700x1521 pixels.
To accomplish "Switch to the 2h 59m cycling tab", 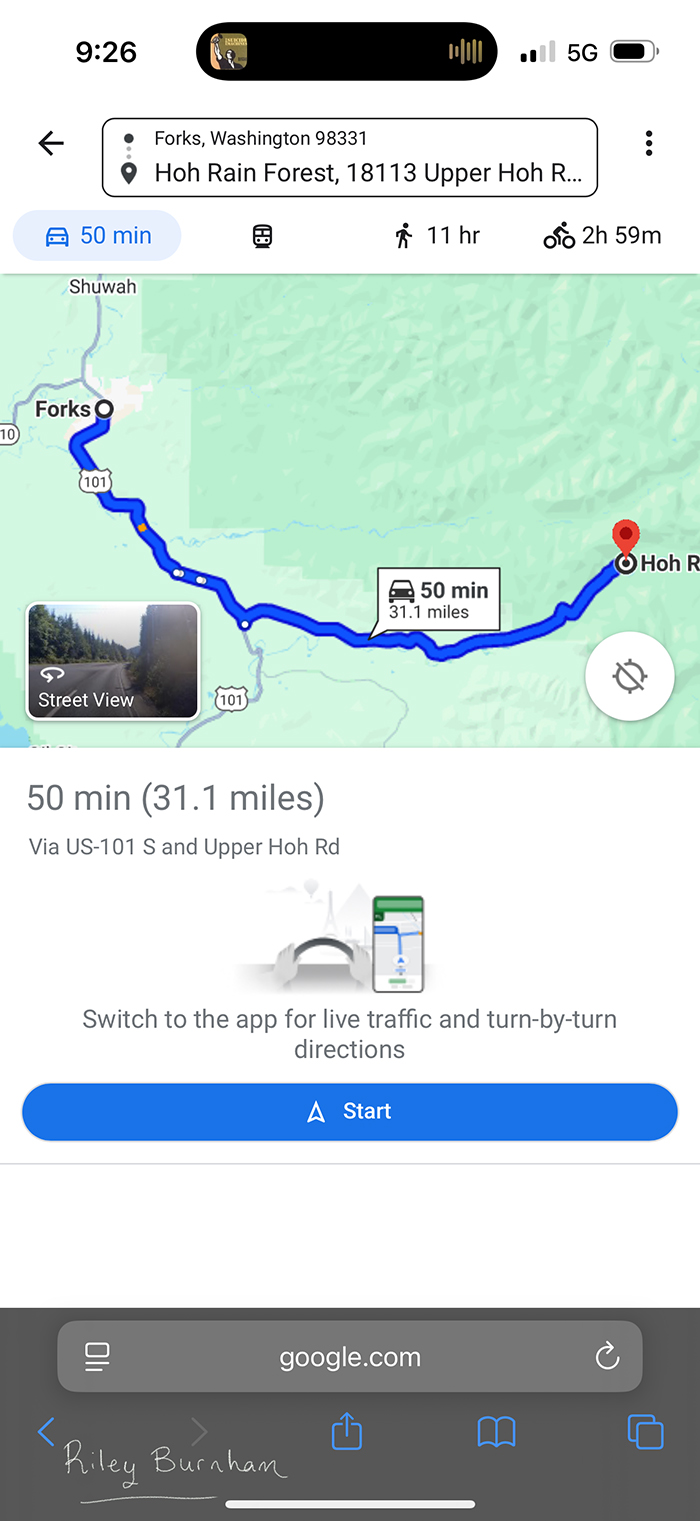I will click(x=602, y=236).
